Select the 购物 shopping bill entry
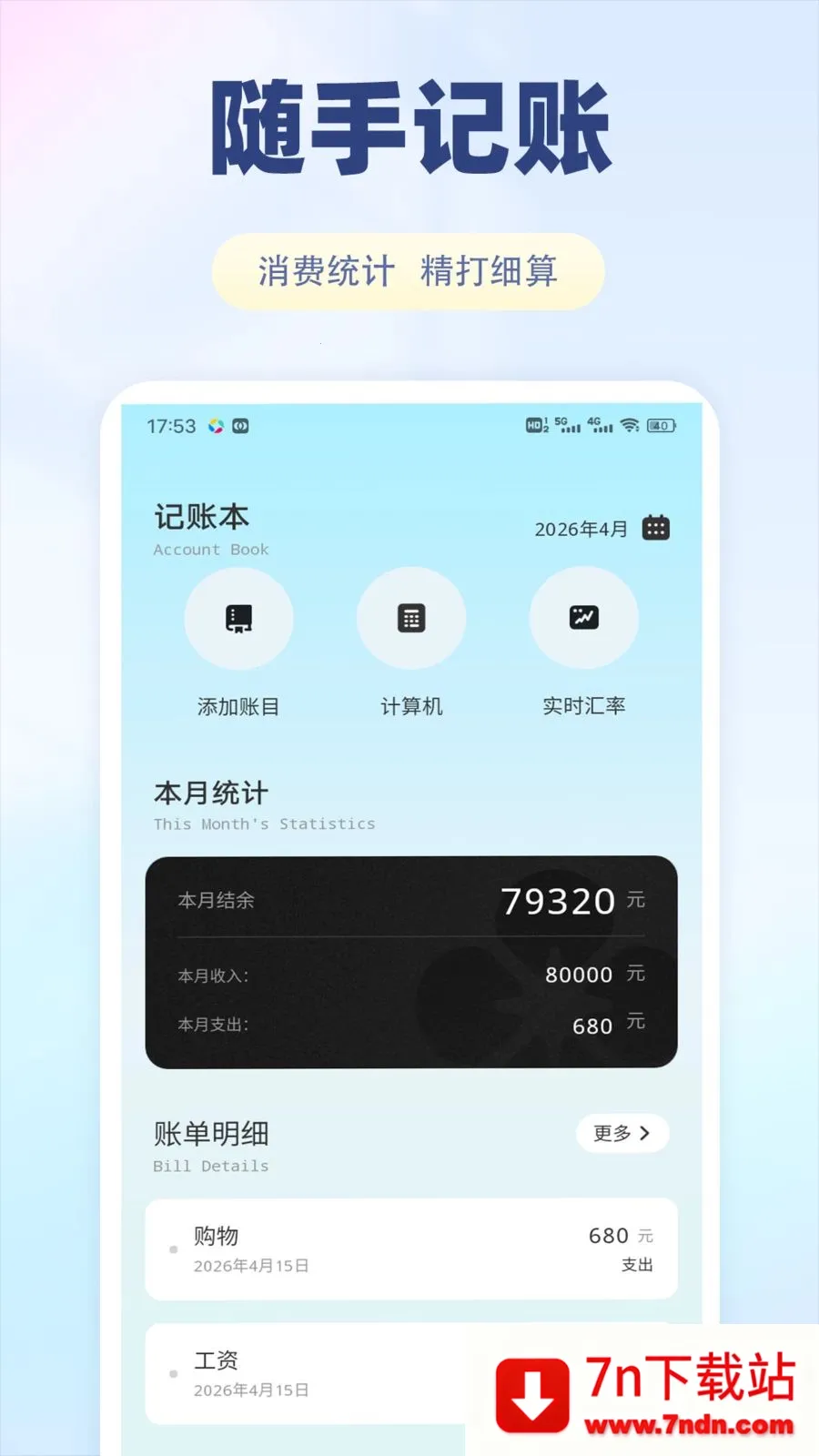Viewport: 819px width, 1456px height. coord(409,1249)
